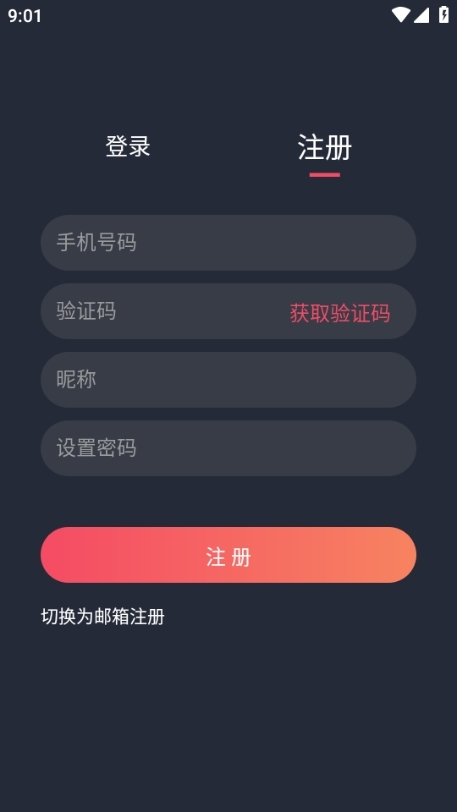Request a code via 获取验证码
The image size is (457, 812).
pyautogui.click(x=340, y=313)
